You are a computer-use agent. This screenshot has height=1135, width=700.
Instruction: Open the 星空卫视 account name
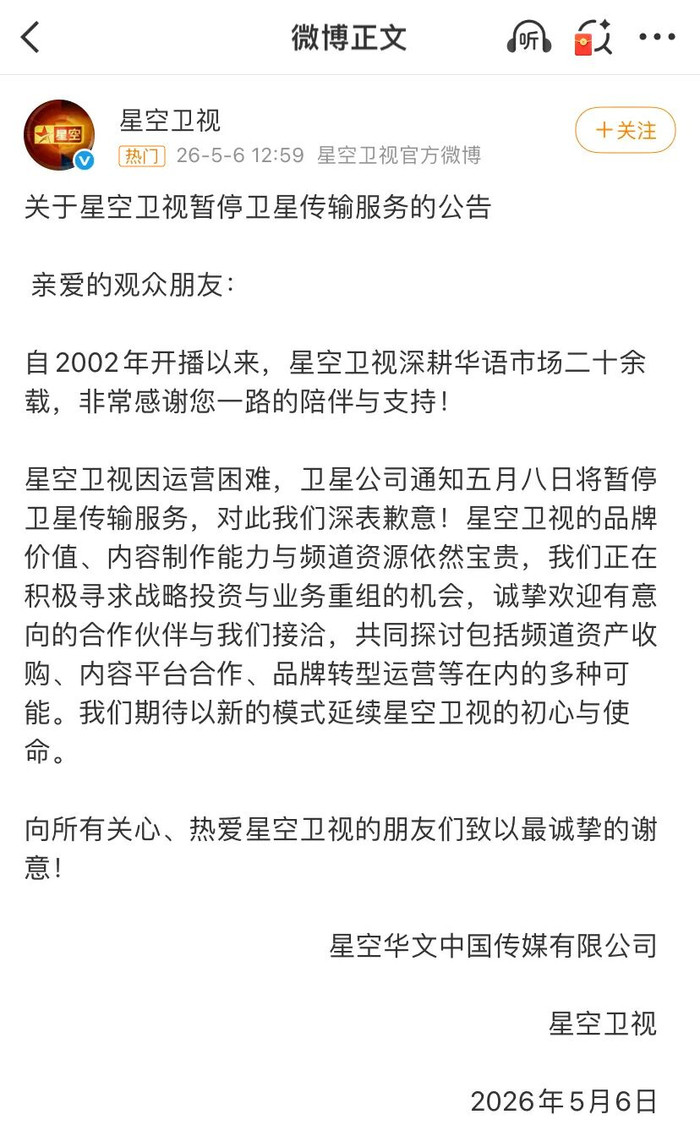coord(170,120)
